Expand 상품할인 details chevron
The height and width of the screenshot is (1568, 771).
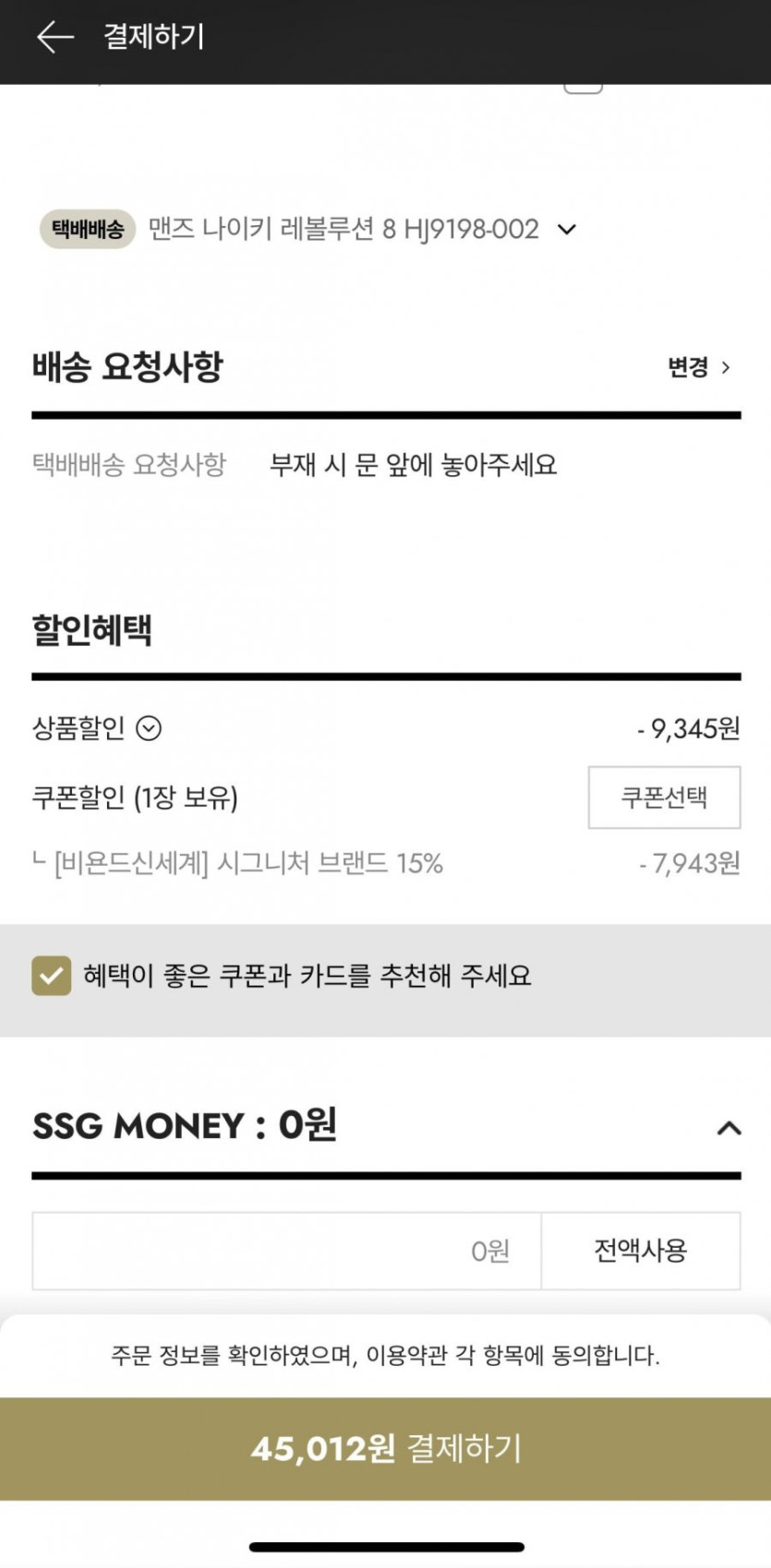149,729
